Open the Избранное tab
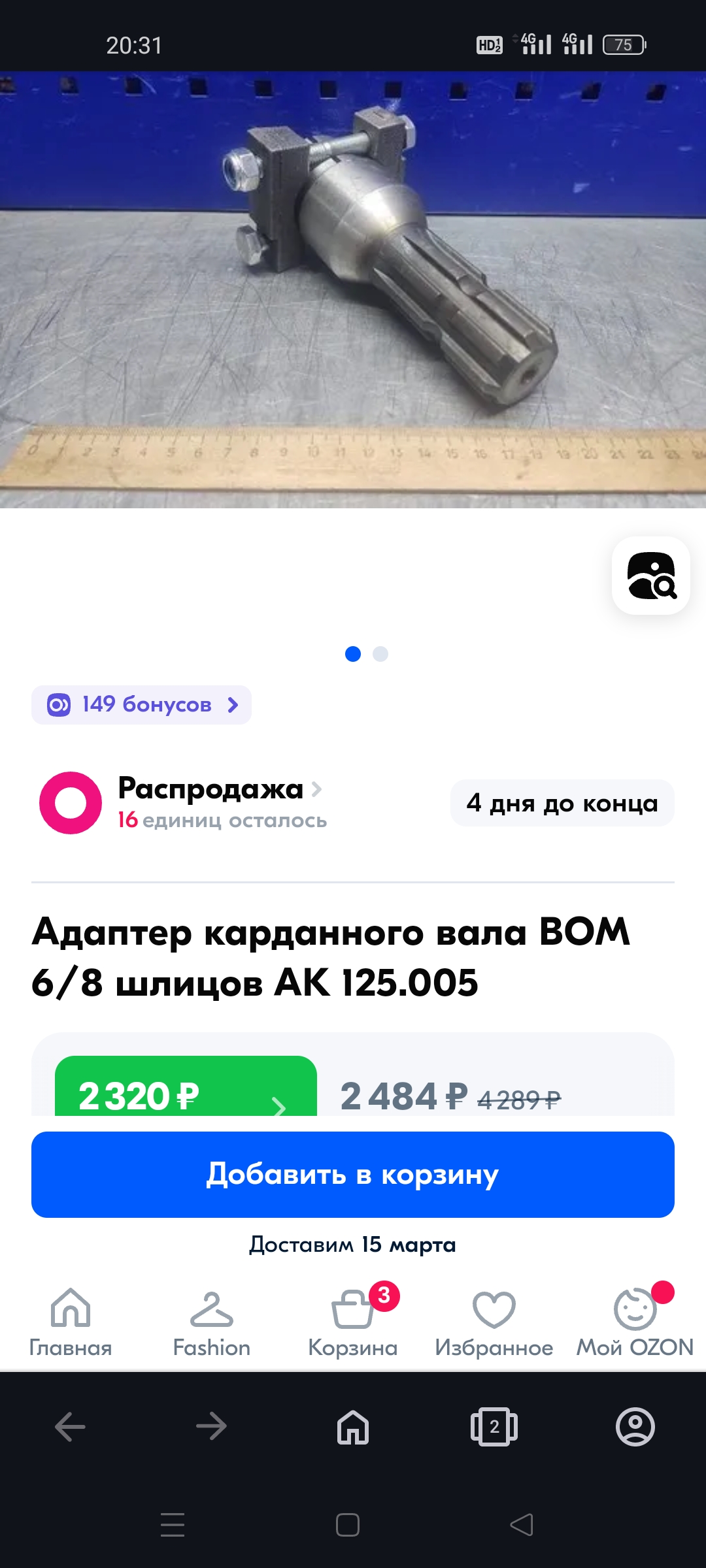Screen dimensions: 706x1568 494,1322
